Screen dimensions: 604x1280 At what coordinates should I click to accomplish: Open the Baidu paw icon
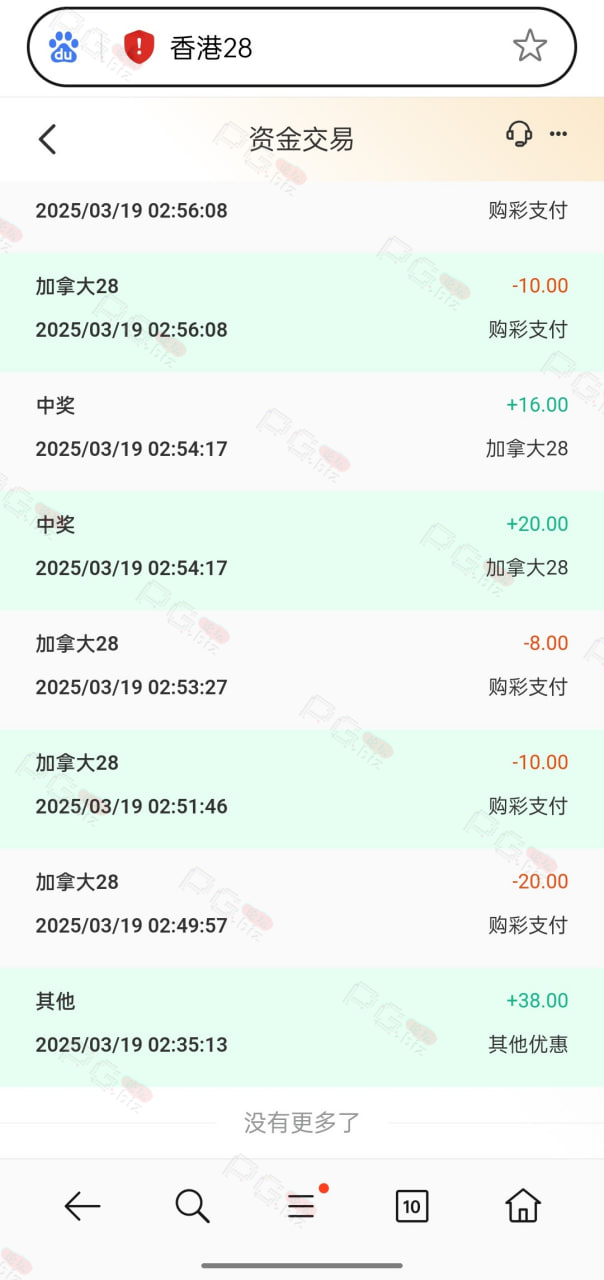coord(64,47)
